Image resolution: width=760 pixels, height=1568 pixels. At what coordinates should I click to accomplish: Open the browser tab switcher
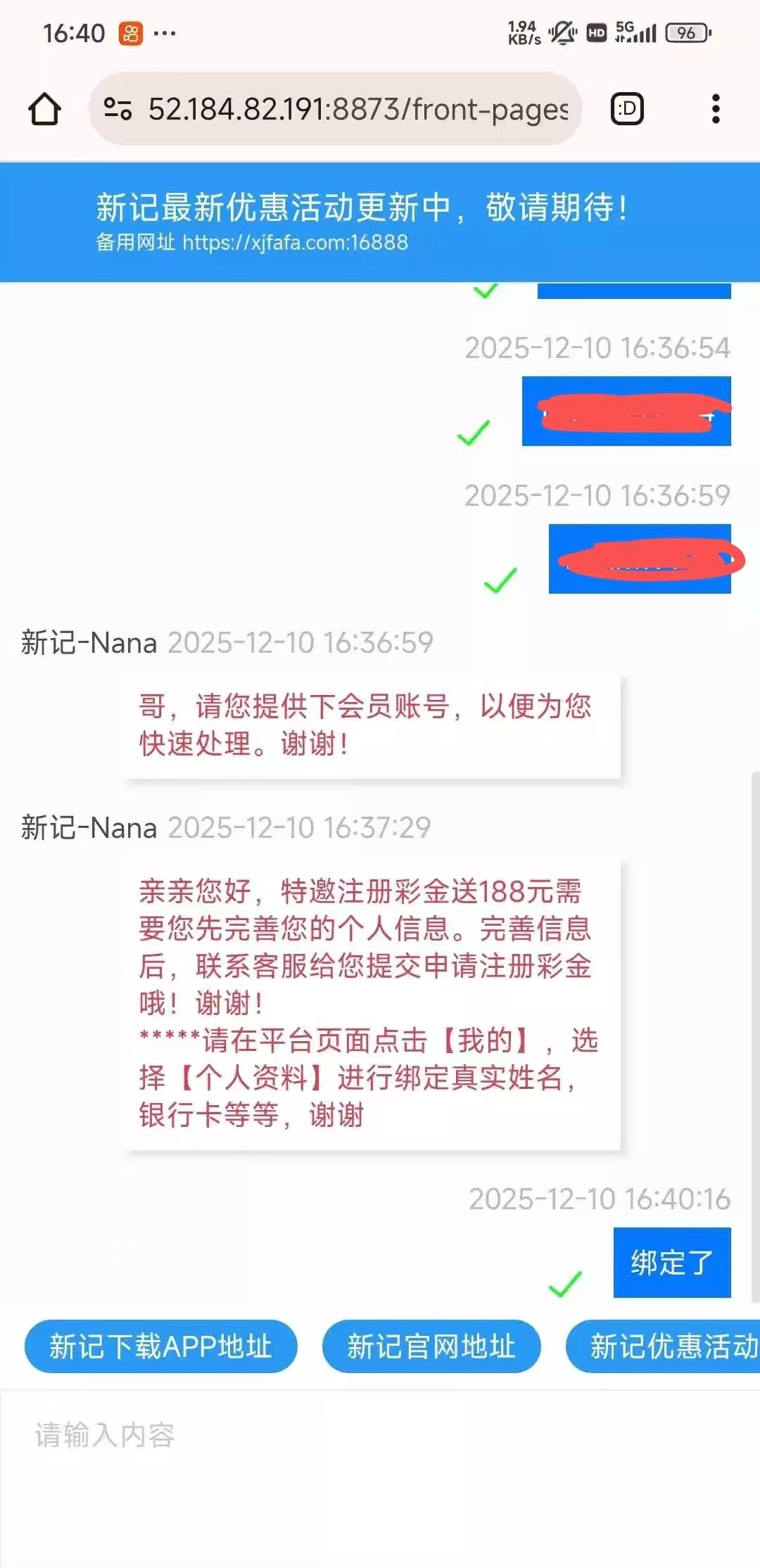point(626,109)
